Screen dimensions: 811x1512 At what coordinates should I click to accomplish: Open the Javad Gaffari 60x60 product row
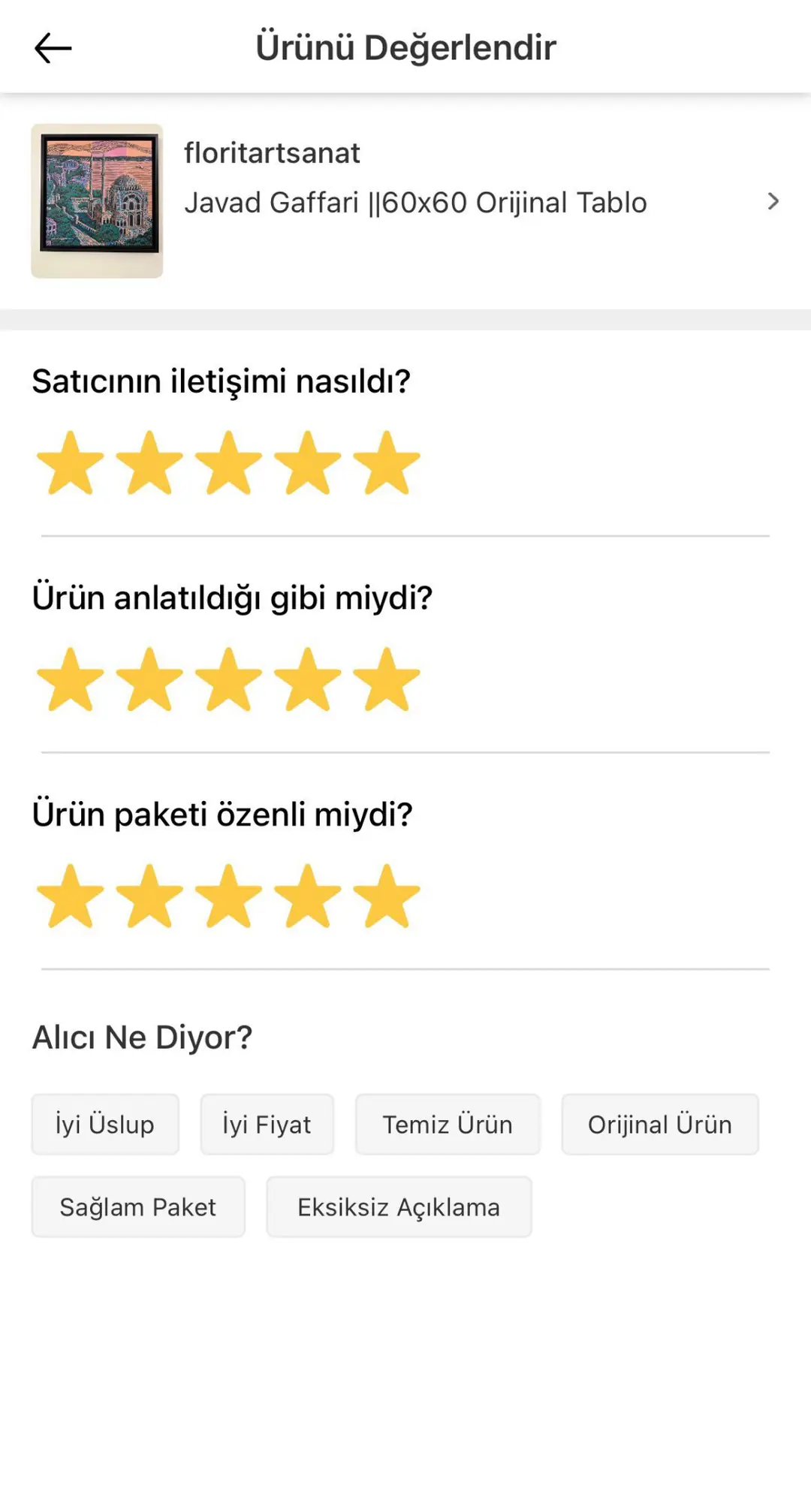coord(481,201)
